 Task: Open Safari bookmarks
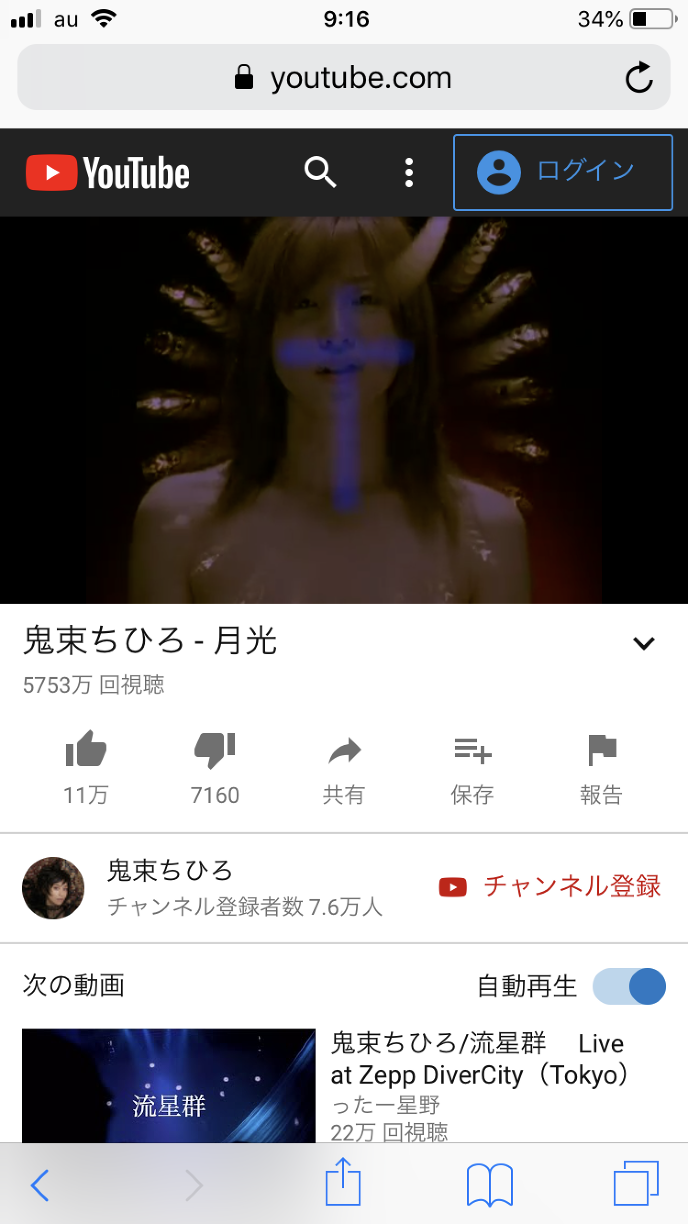pos(490,1185)
